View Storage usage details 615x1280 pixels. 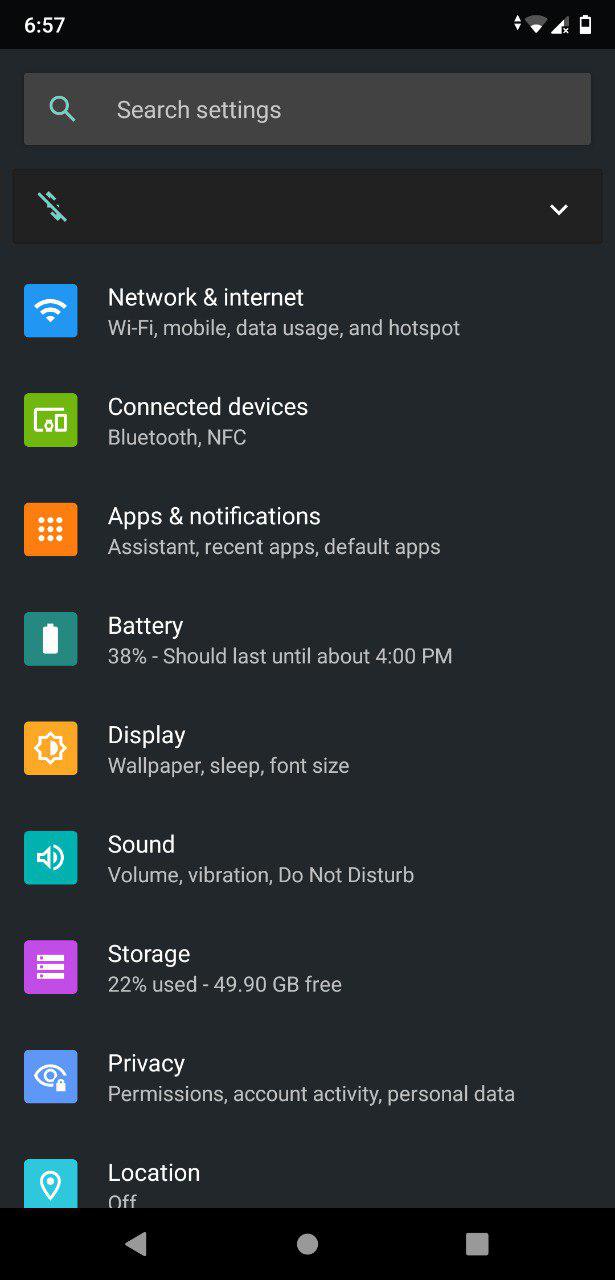tap(307, 968)
